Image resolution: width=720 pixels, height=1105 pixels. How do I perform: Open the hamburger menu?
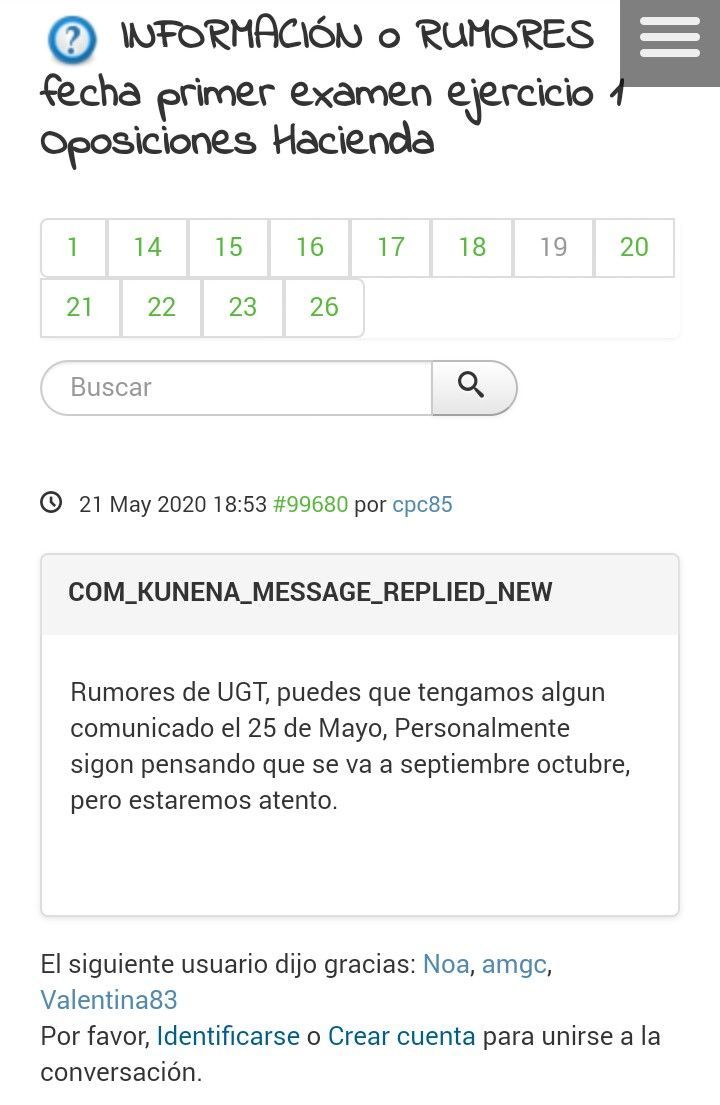pyautogui.click(x=669, y=40)
